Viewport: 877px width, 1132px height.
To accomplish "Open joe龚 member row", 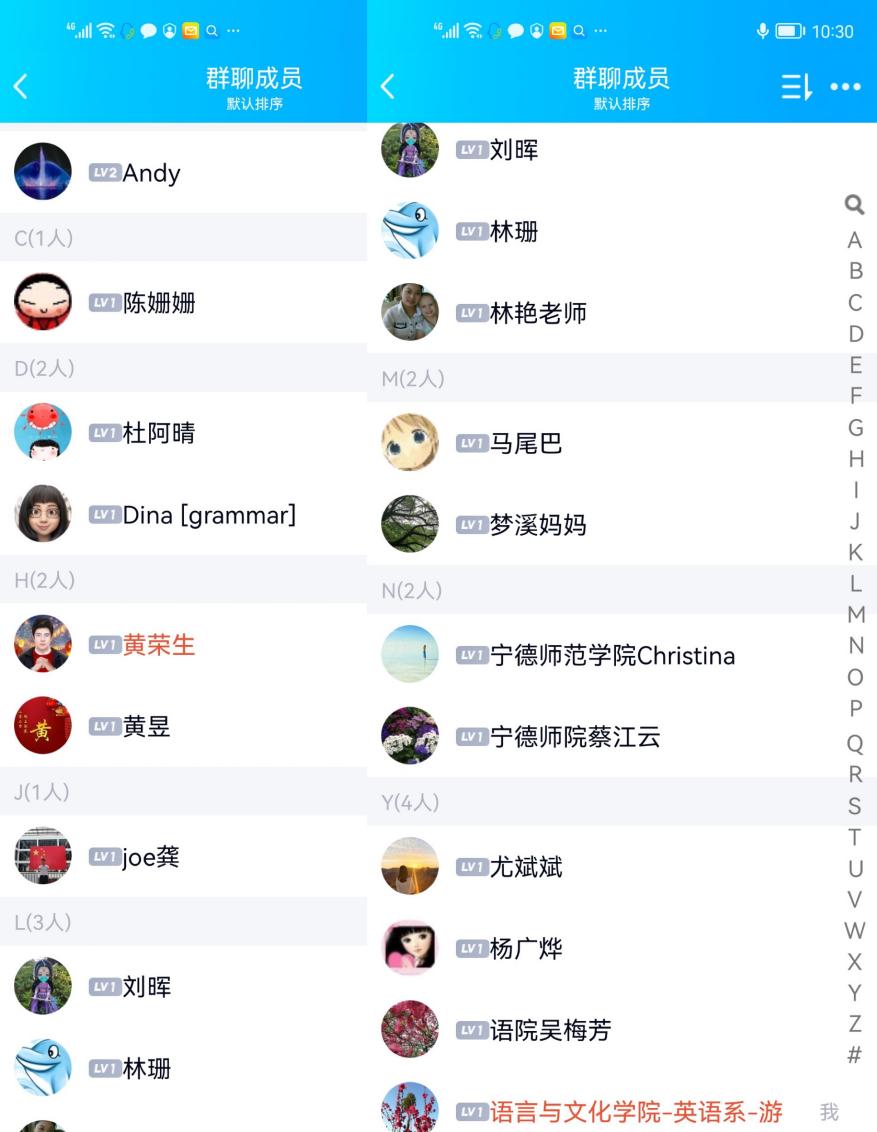I will [x=150, y=857].
